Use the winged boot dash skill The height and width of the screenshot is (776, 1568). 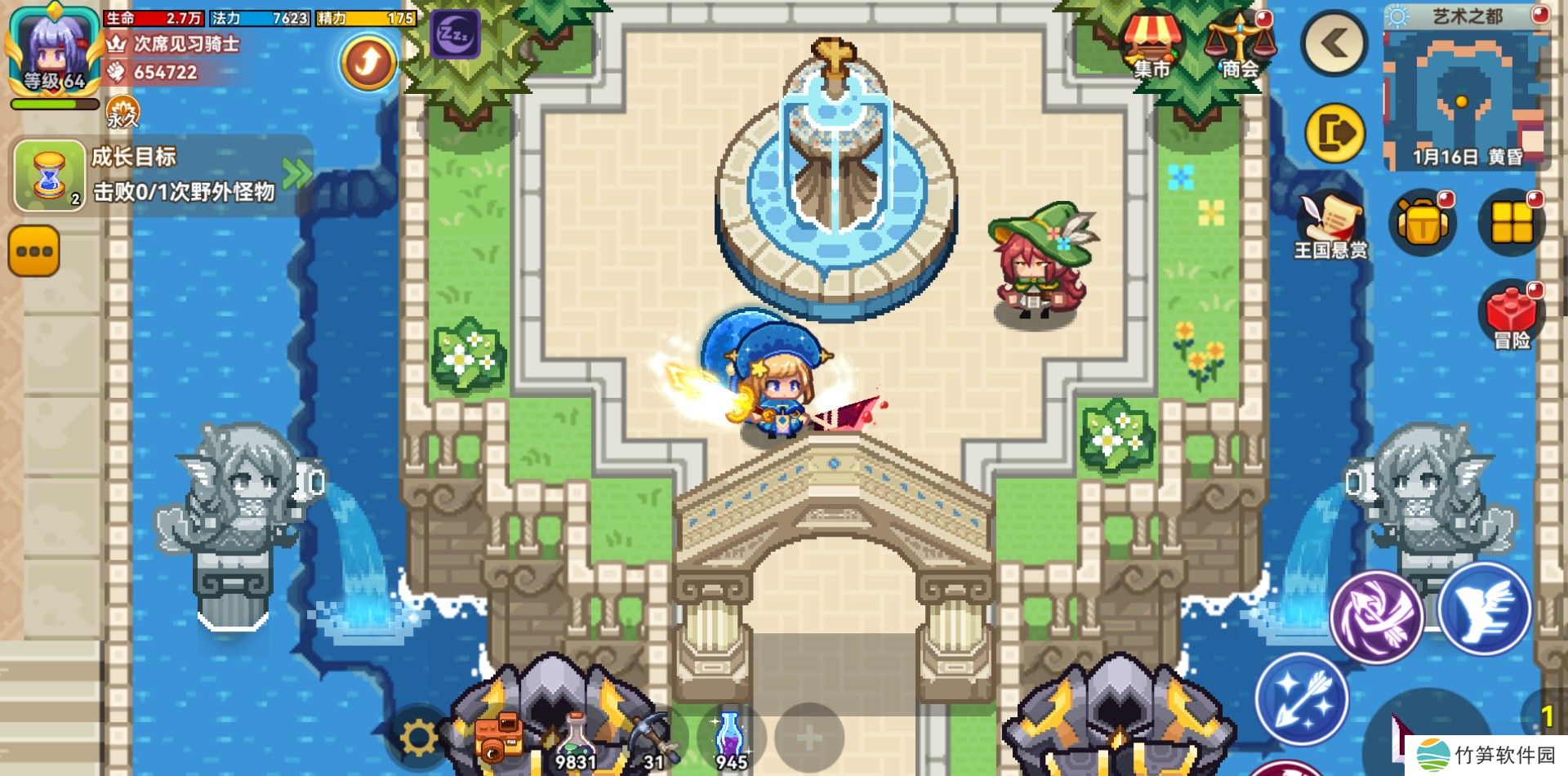[1485, 609]
